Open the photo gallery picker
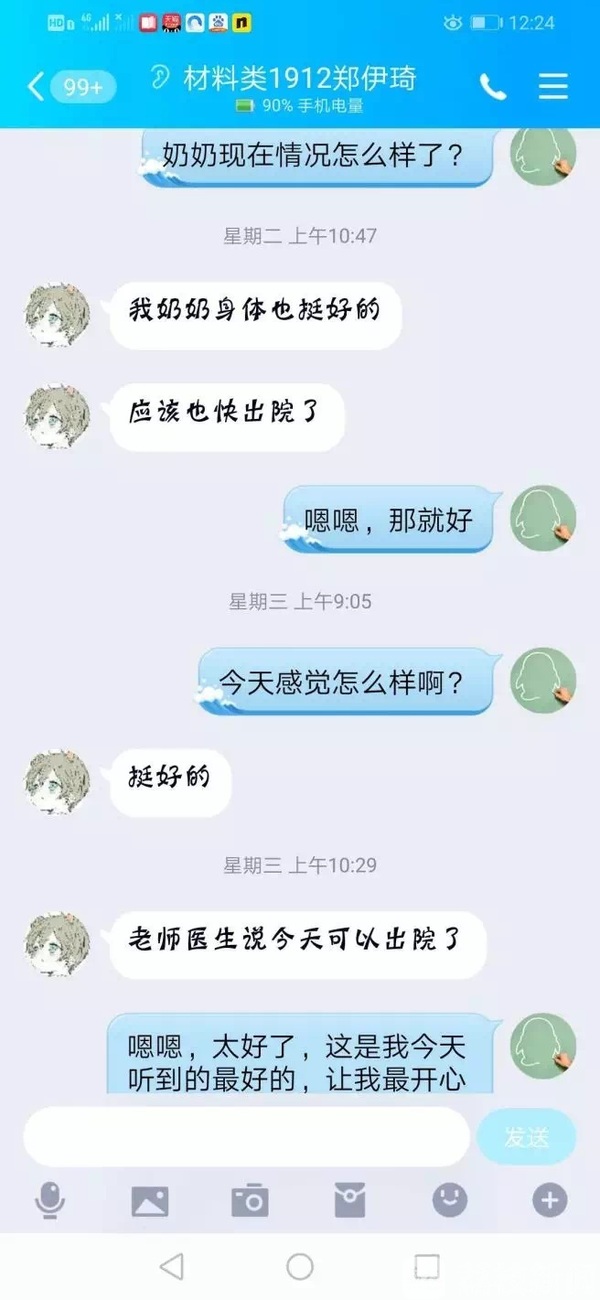 [x=149, y=1200]
